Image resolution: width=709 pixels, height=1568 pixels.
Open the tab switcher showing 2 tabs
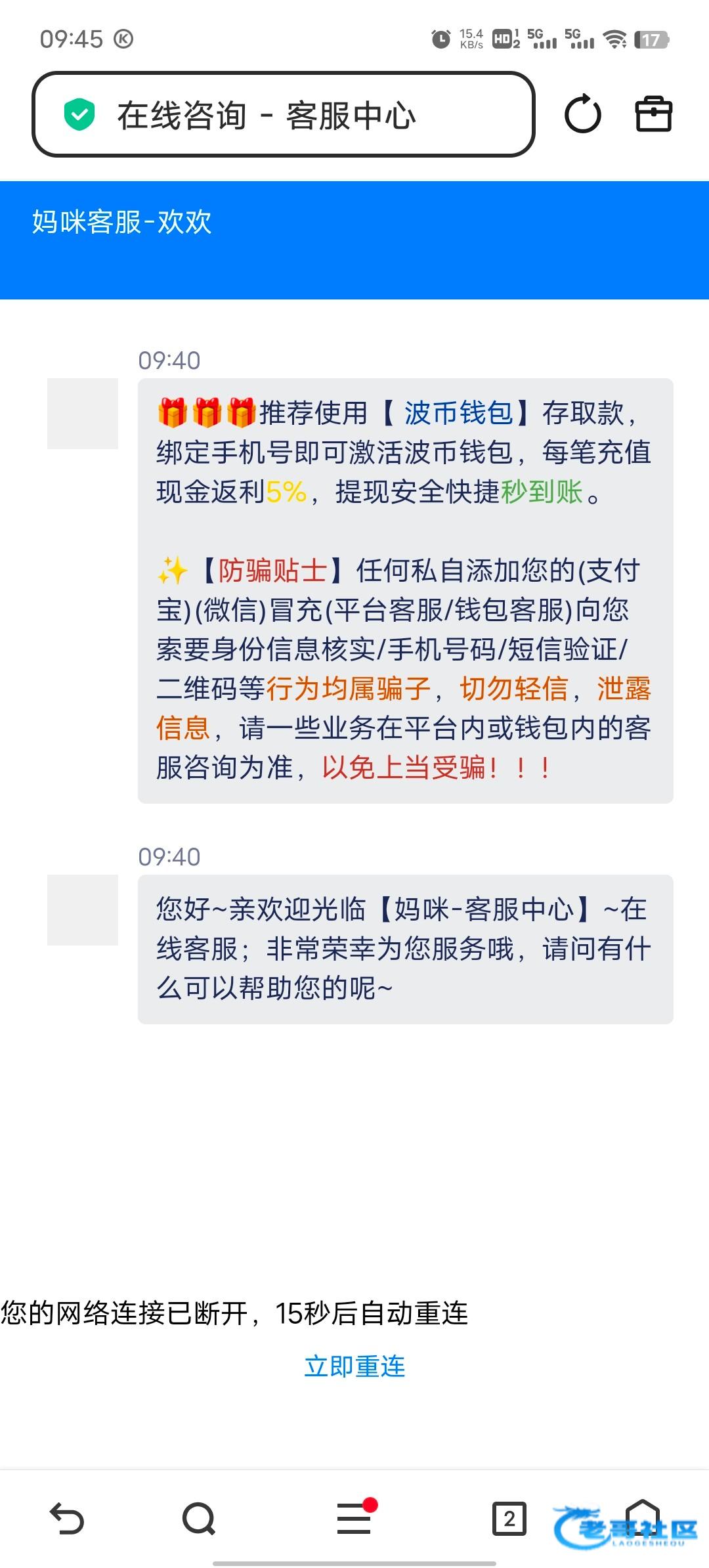pyautogui.click(x=509, y=1519)
